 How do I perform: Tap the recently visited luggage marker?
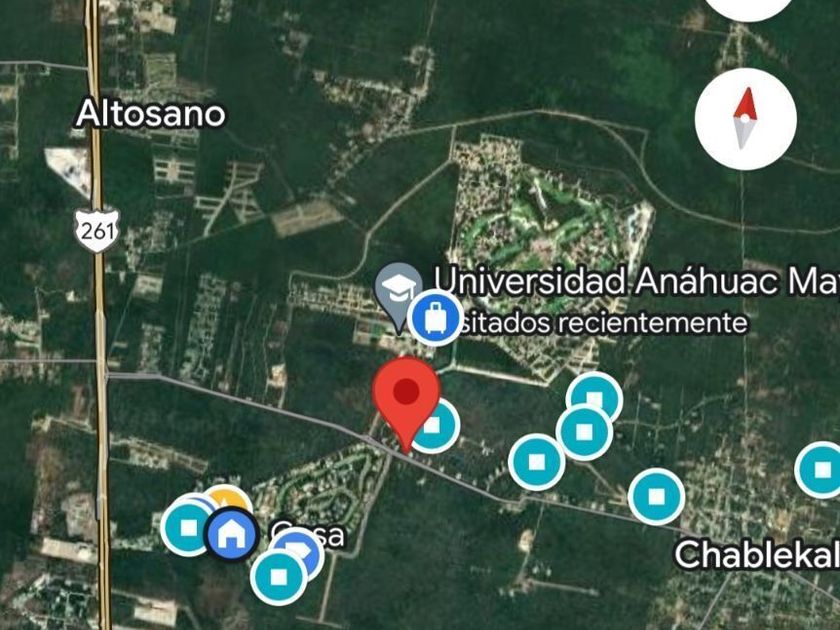click(x=435, y=317)
